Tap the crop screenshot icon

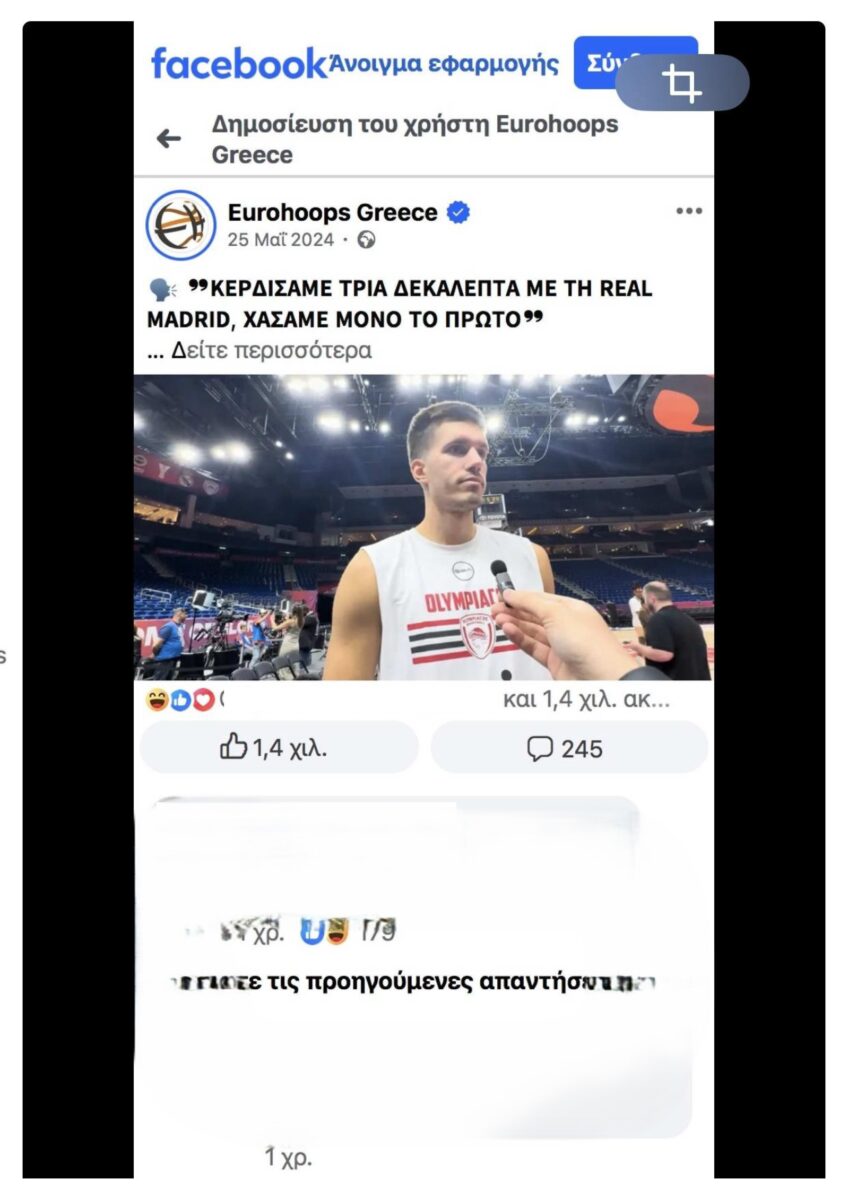(x=682, y=82)
